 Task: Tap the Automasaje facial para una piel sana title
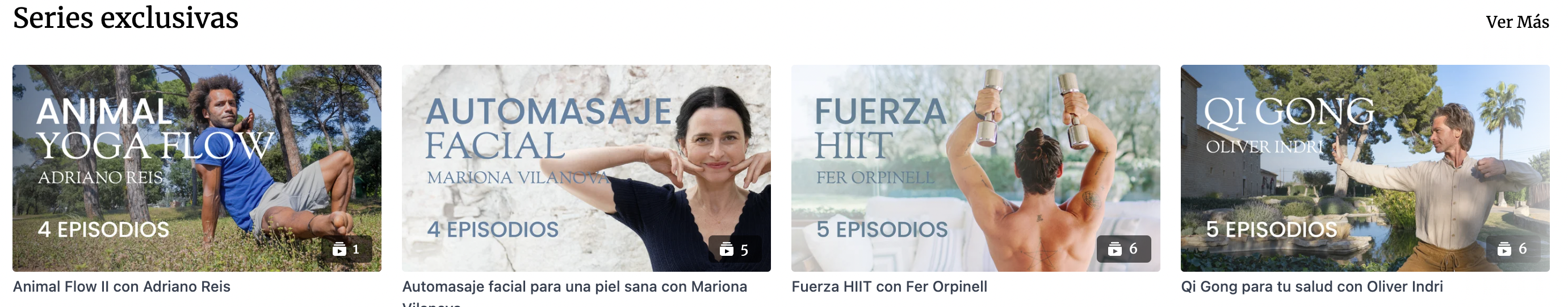[574, 287]
